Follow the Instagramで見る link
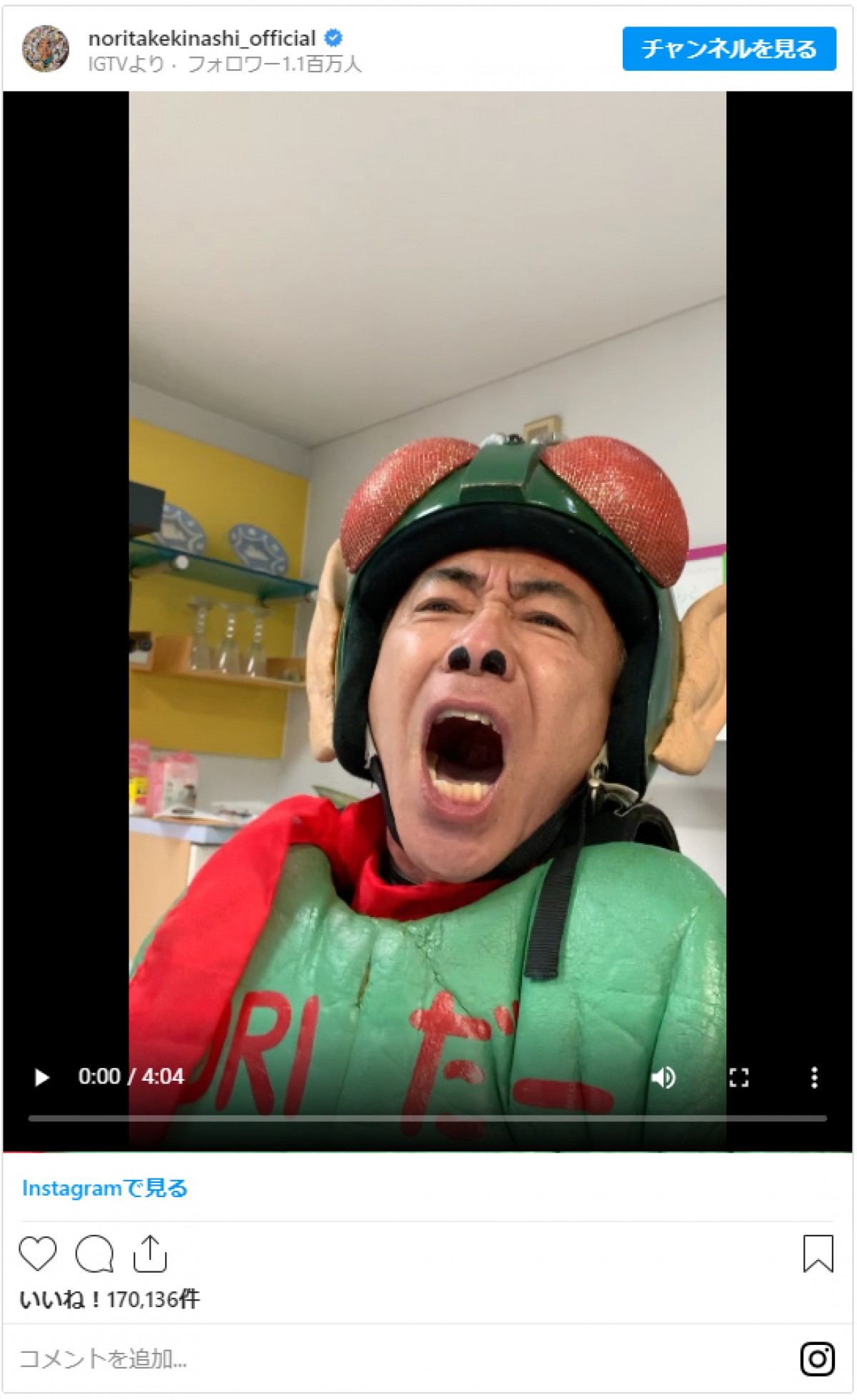 click(104, 1188)
